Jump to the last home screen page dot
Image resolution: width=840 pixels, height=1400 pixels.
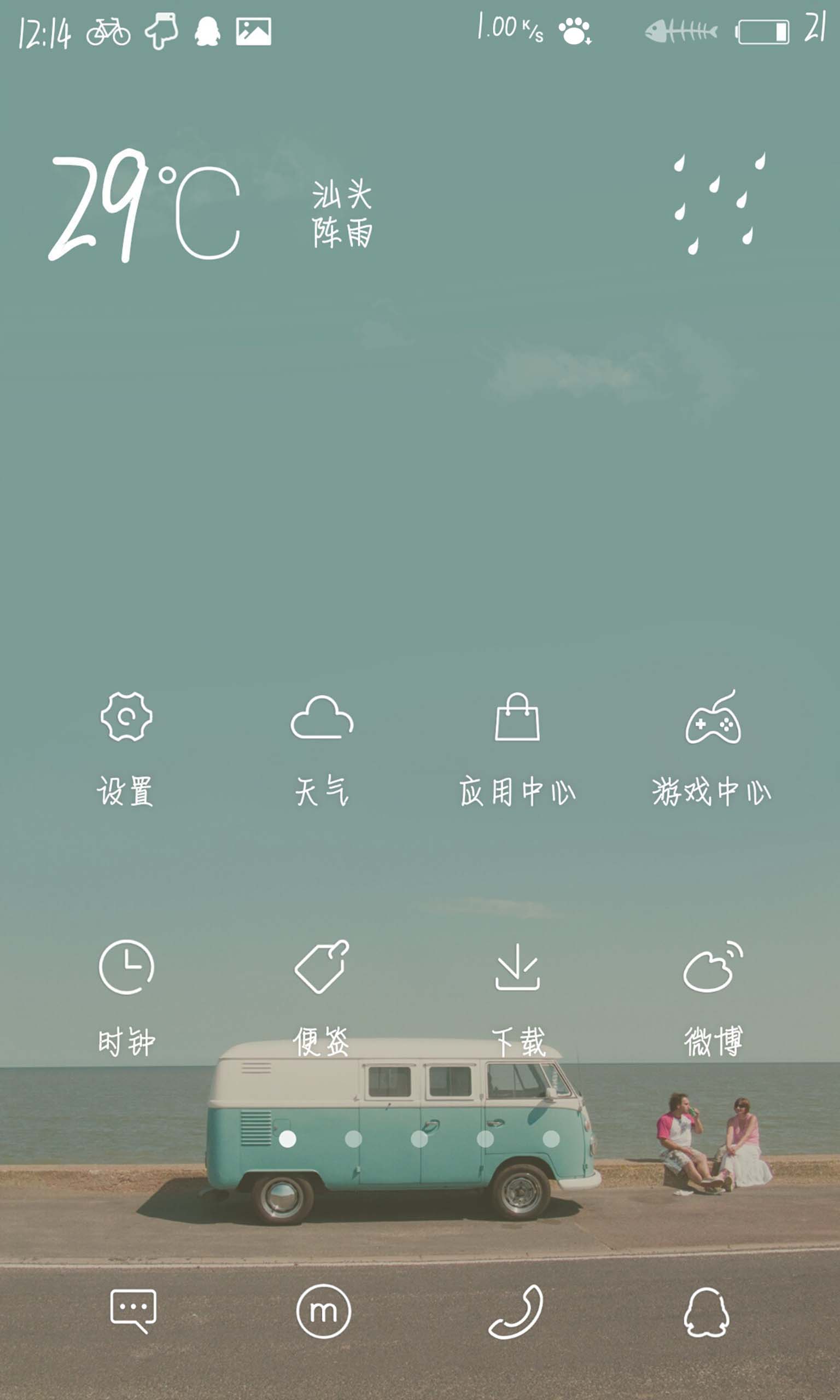point(551,1139)
